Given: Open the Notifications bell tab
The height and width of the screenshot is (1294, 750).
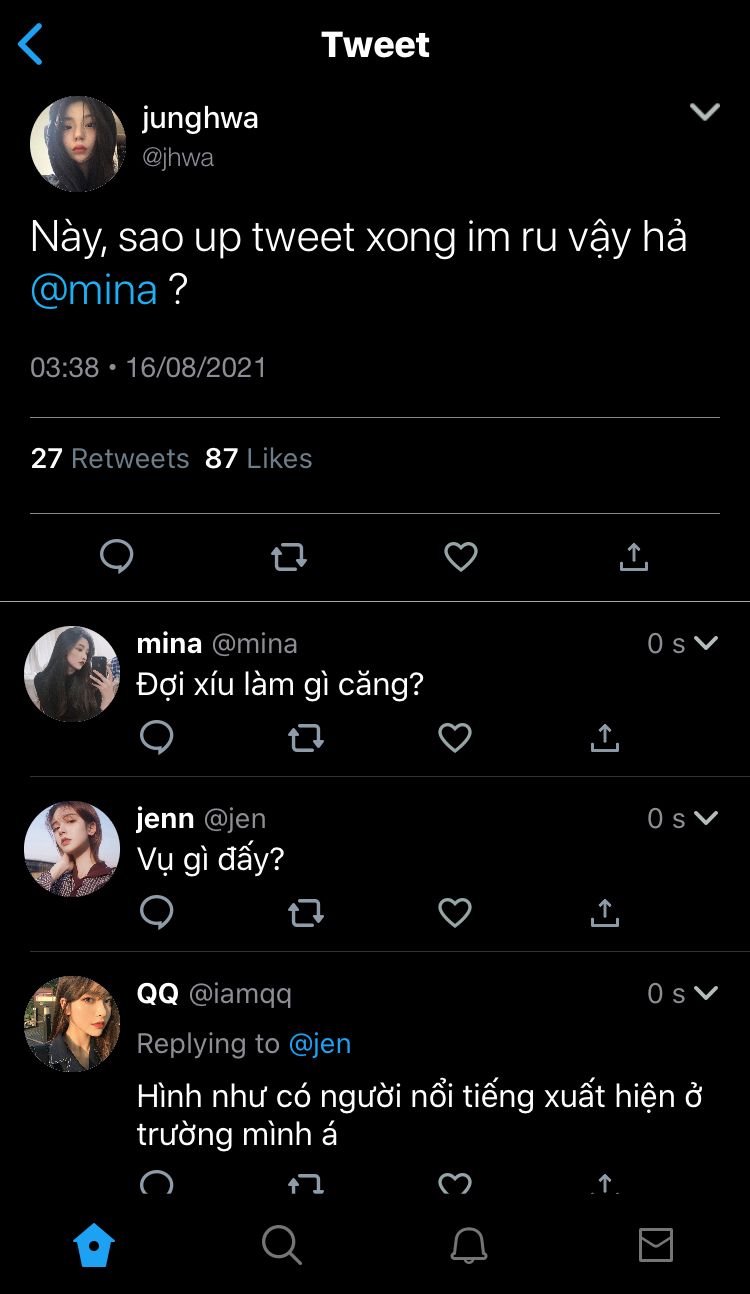Looking at the screenshot, I should pyautogui.click(x=468, y=1246).
